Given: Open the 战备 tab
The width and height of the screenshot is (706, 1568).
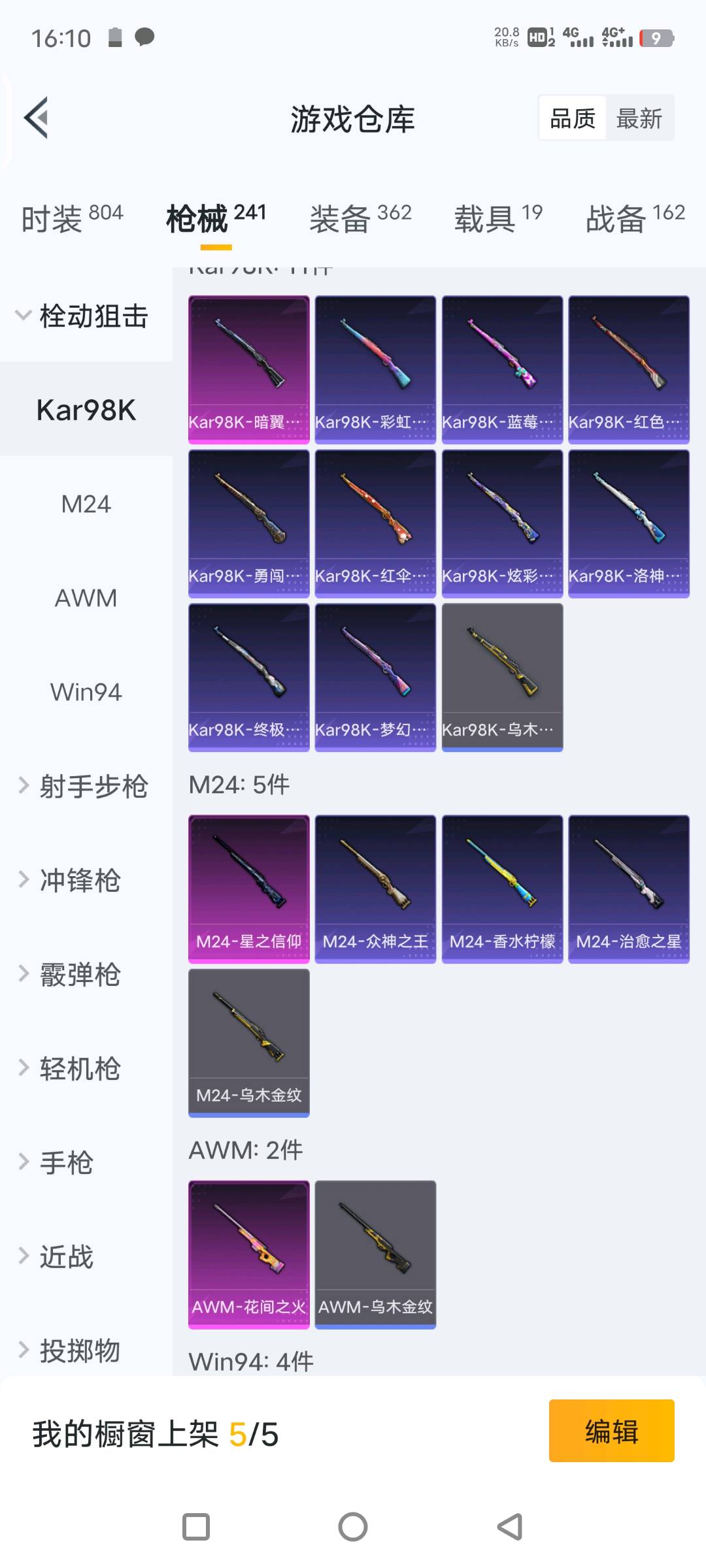Looking at the screenshot, I should click(x=635, y=218).
